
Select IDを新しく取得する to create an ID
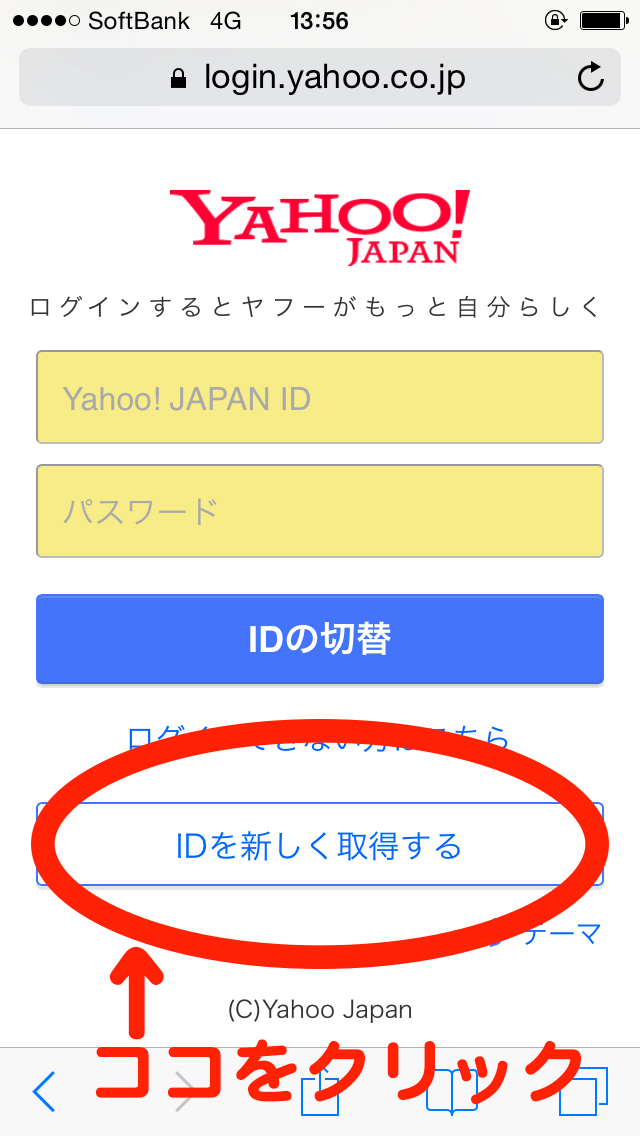point(320,844)
